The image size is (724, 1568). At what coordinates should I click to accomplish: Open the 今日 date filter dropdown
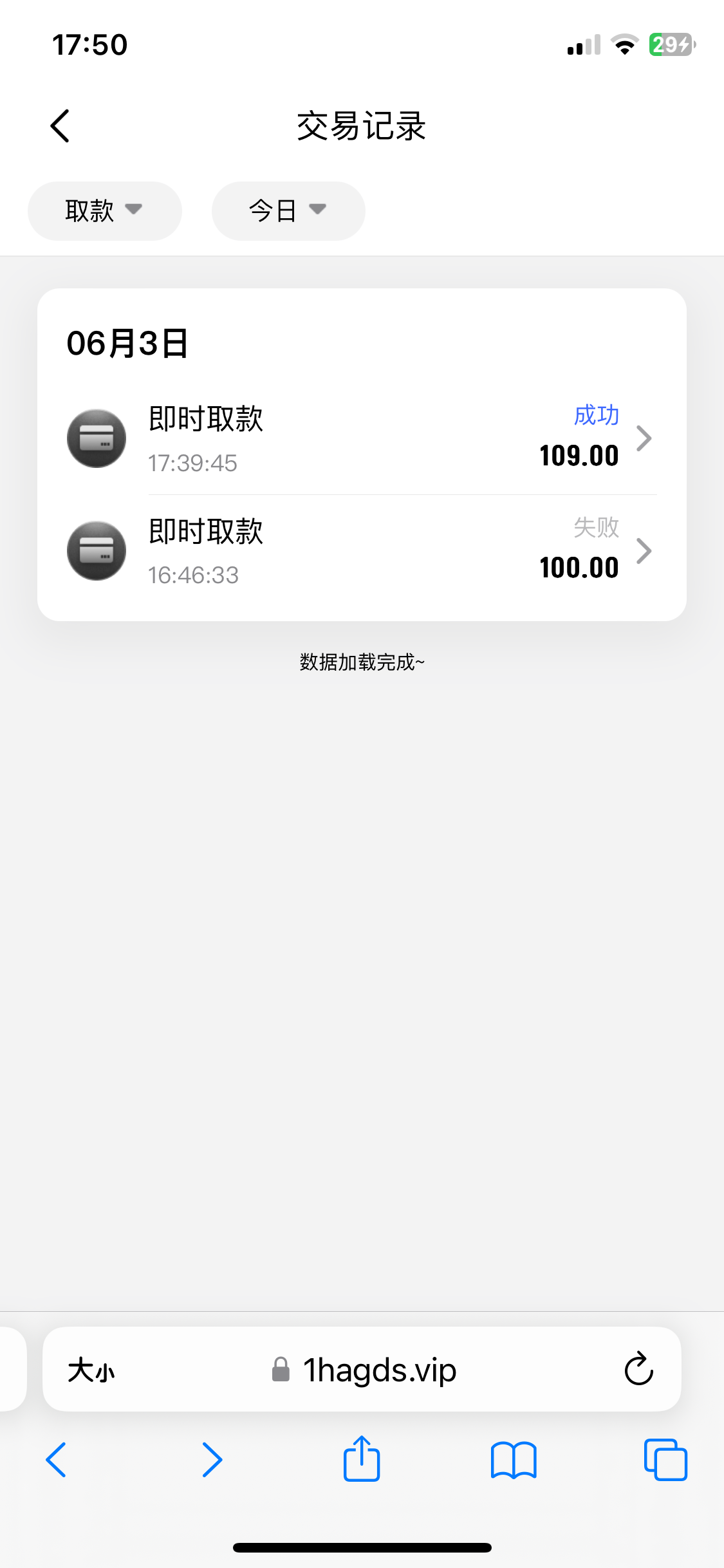pyautogui.click(x=288, y=210)
